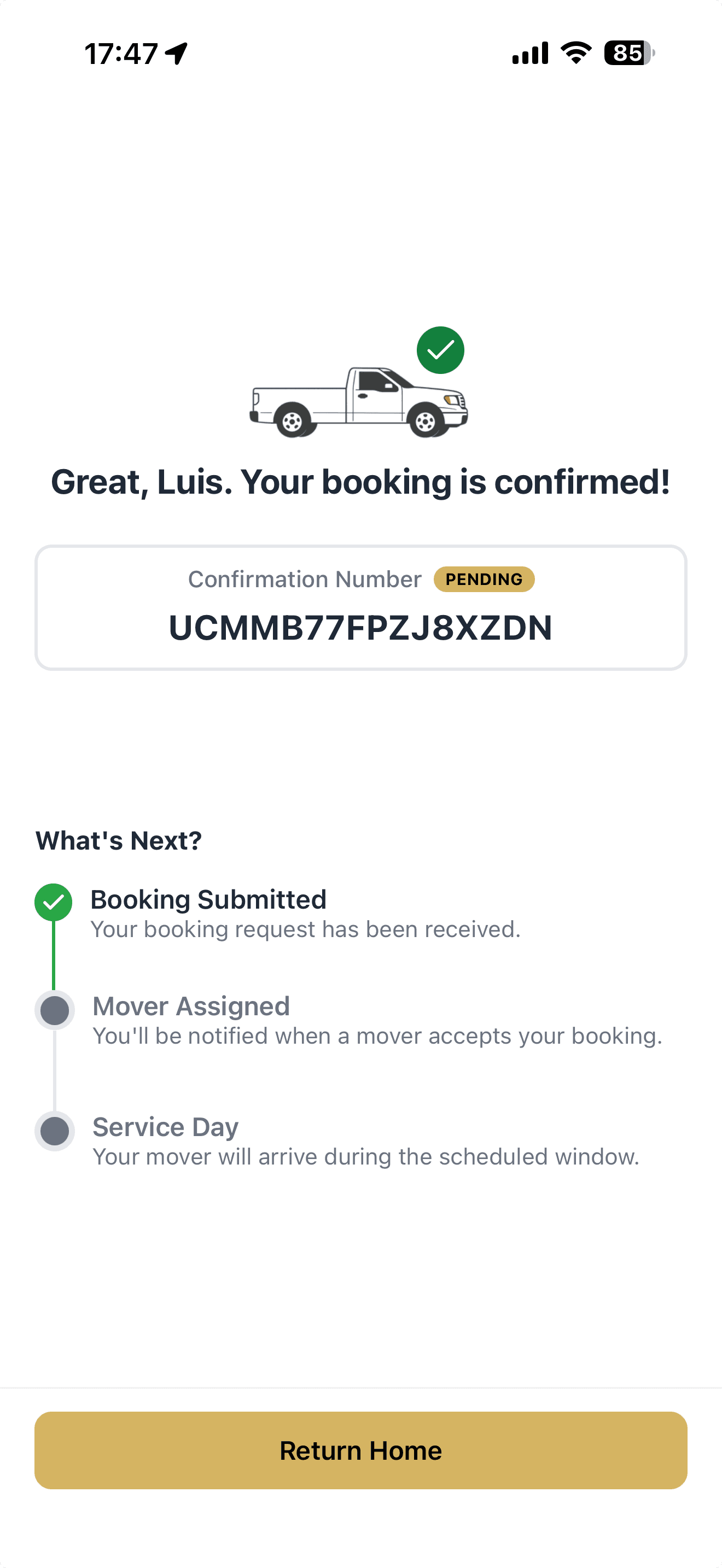Click the Booking Submitted completed step indicator
The width and height of the screenshot is (722, 1568).
(x=54, y=903)
